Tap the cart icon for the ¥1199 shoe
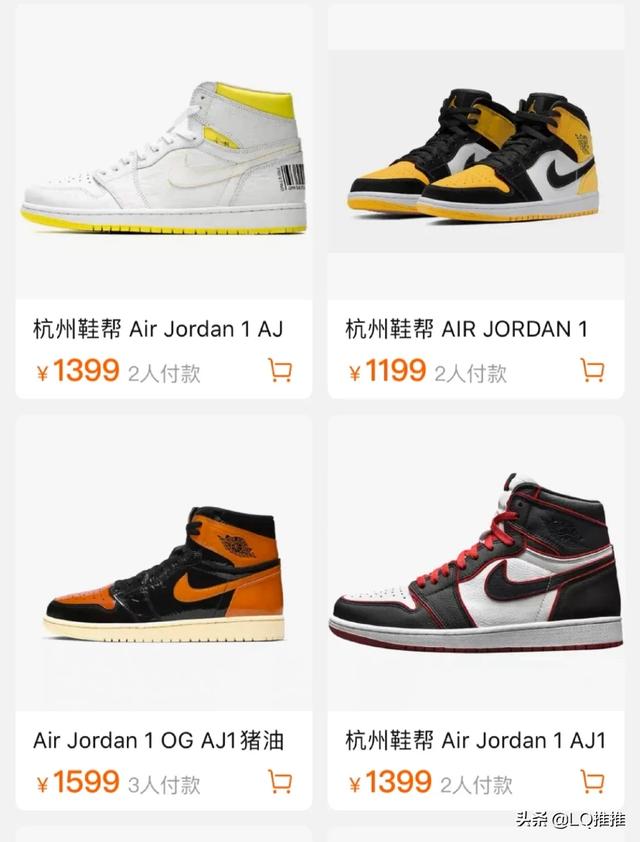 pos(593,371)
